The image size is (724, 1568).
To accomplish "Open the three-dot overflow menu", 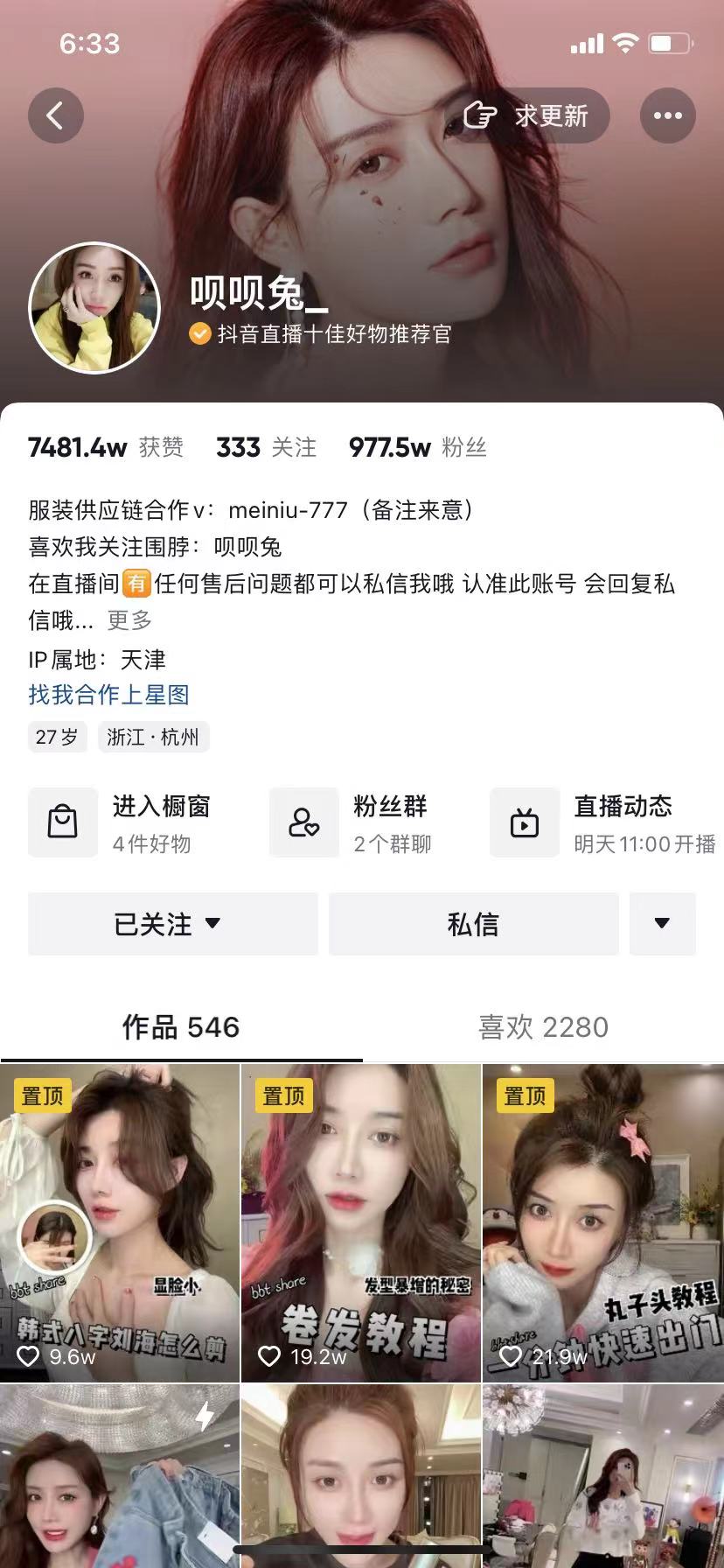I will point(667,115).
